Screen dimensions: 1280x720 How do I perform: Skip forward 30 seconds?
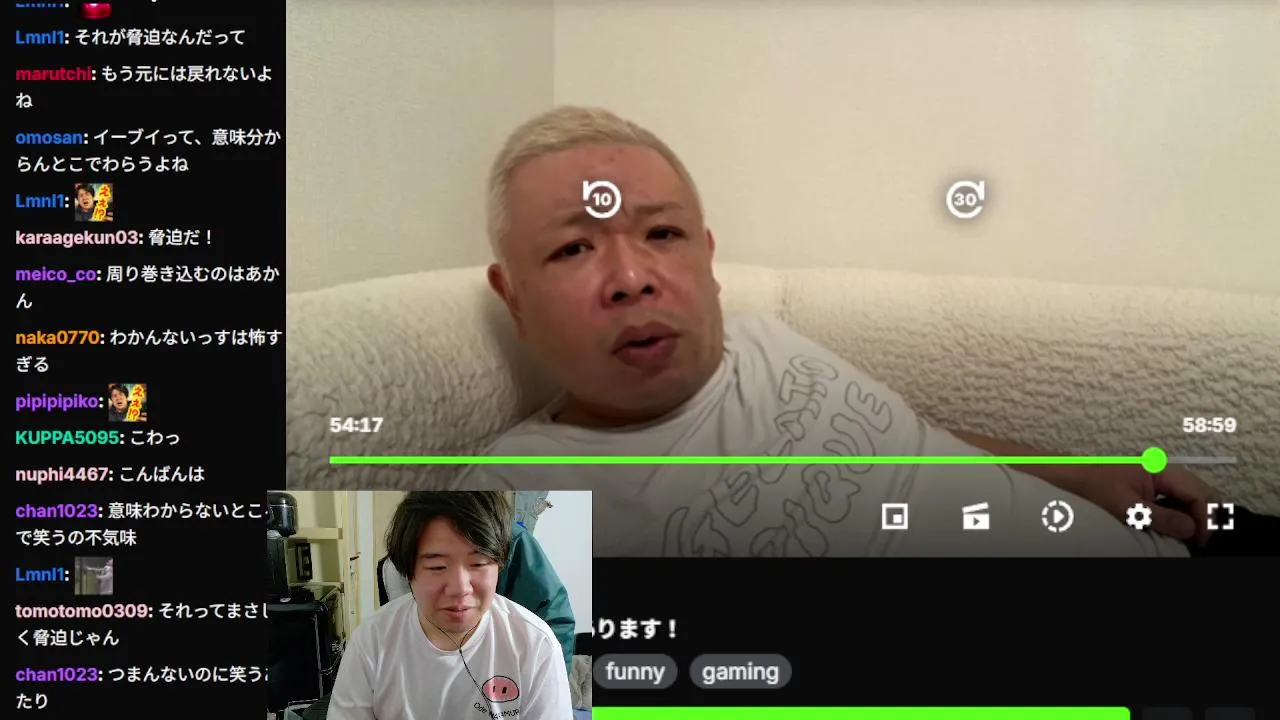pyautogui.click(x=965, y=199)
